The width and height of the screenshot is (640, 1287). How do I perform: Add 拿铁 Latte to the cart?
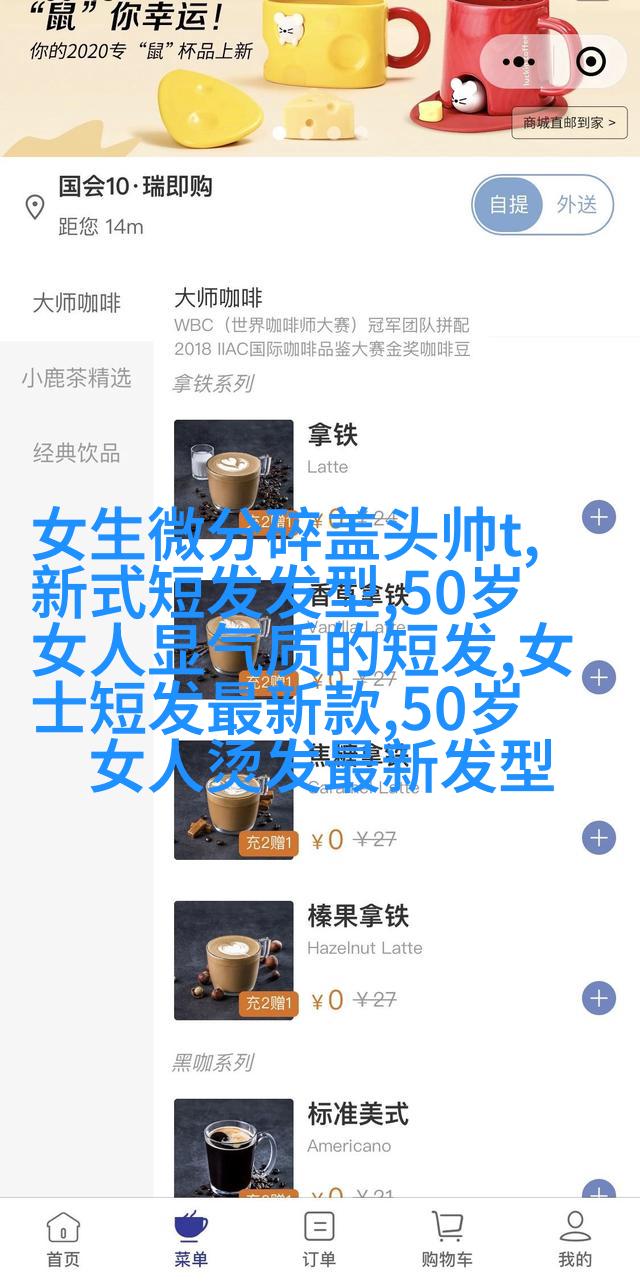pos(598,517)
